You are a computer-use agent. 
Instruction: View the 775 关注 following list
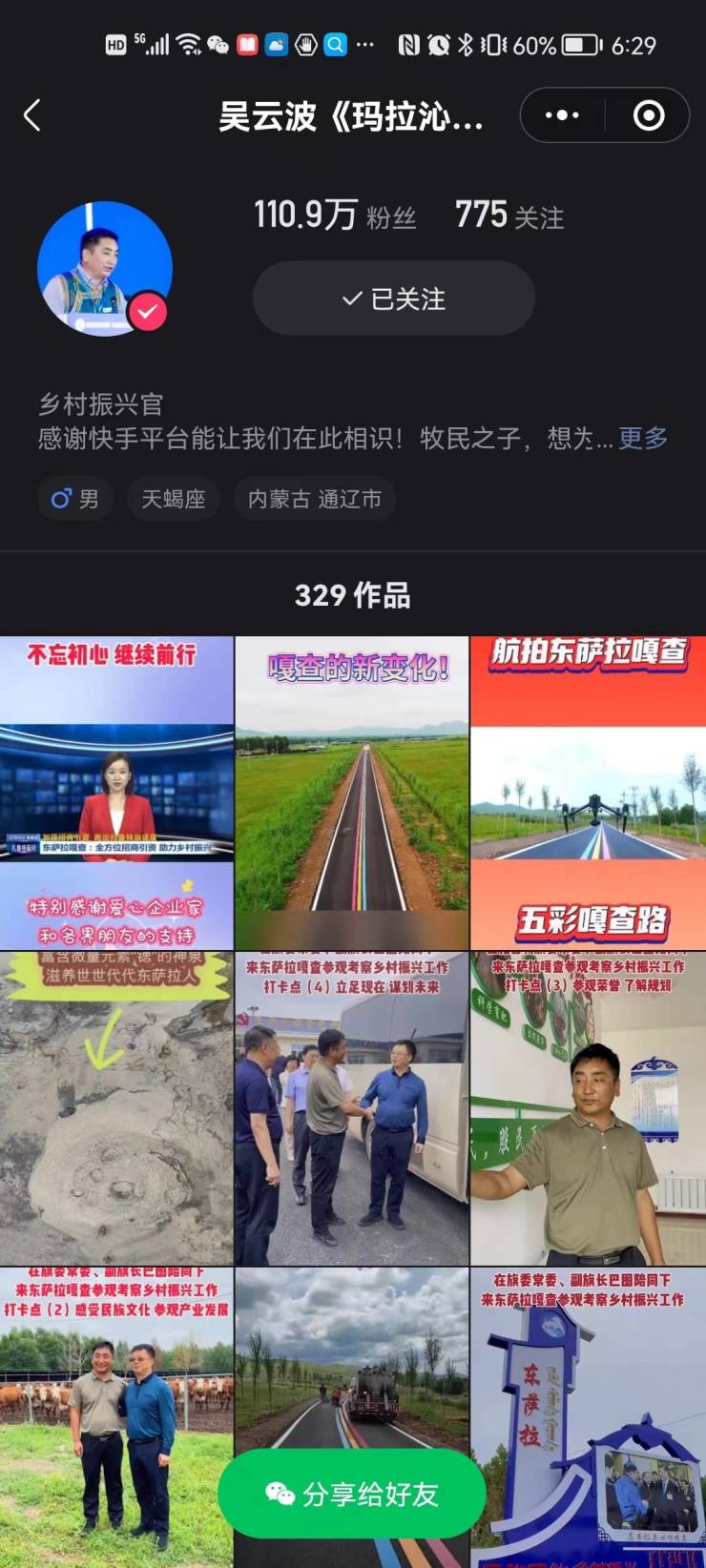point(509,216)
